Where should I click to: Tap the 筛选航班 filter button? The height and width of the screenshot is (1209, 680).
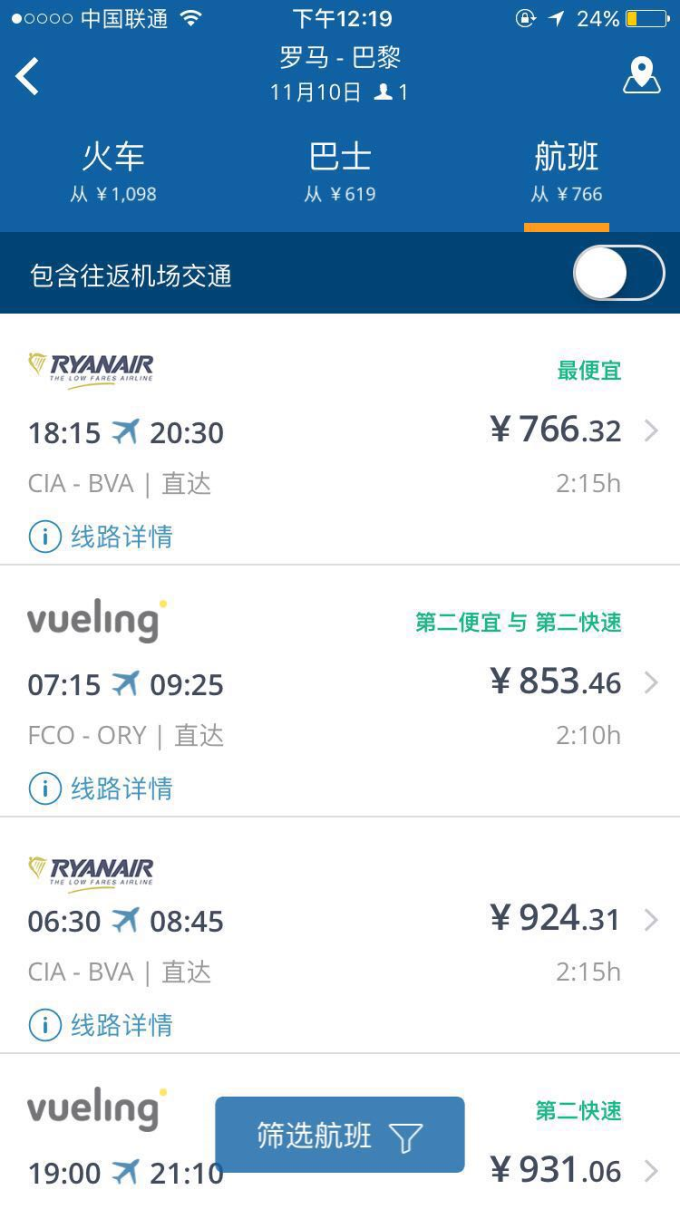[x=340, y=1135]
